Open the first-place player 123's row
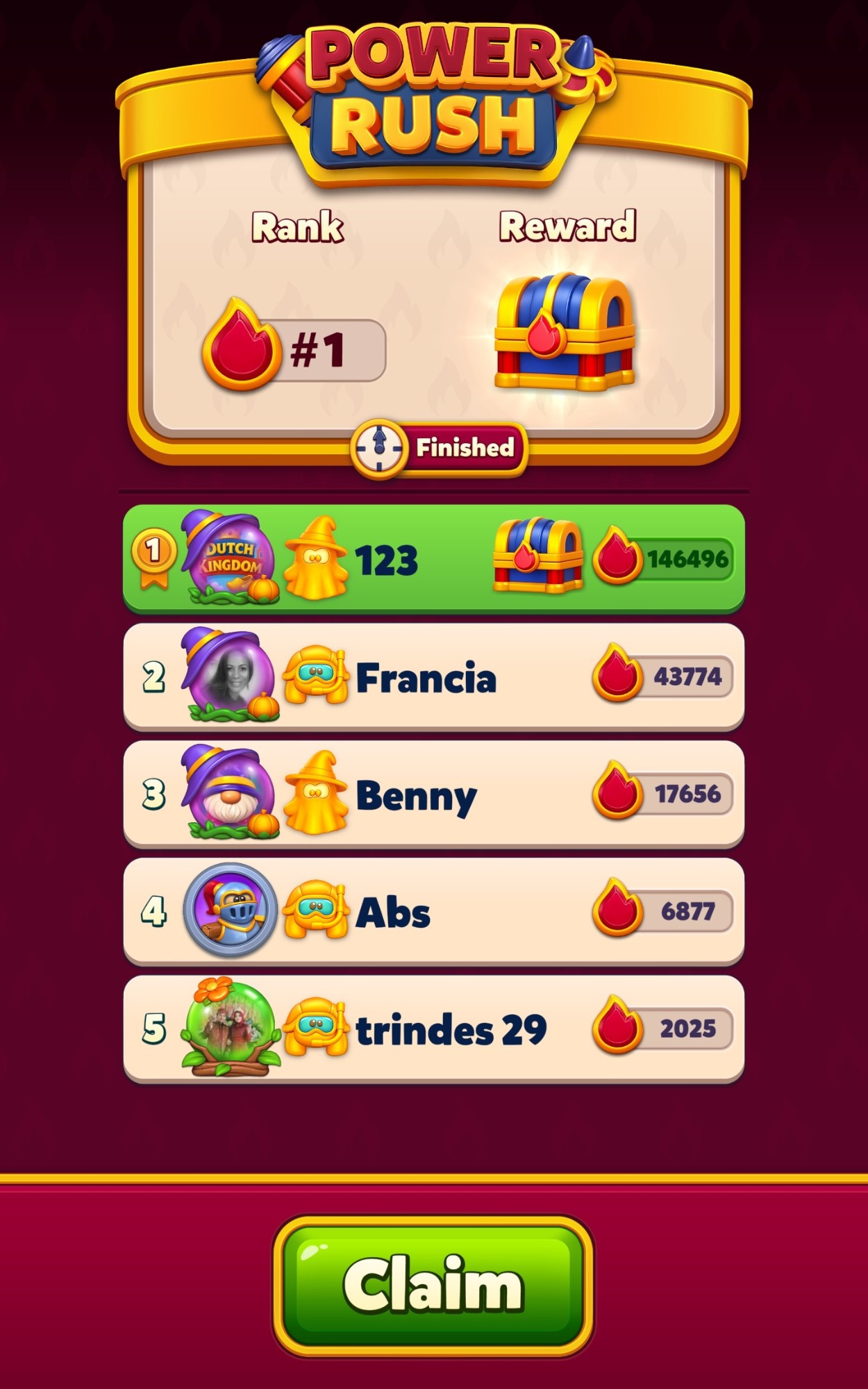 coord(433,559)
